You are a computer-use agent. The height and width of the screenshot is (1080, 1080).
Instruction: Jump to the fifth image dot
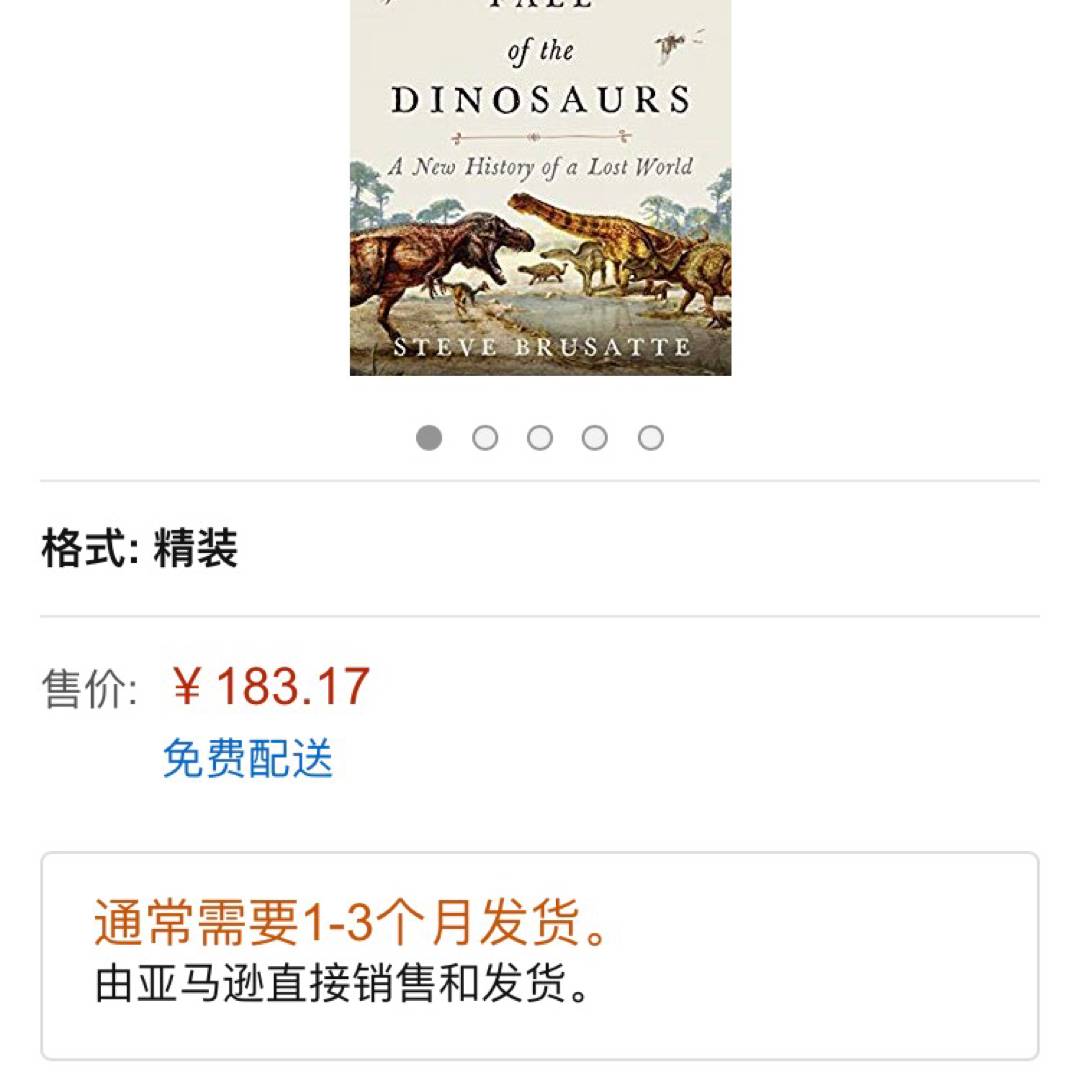click(x=650, y=438)
